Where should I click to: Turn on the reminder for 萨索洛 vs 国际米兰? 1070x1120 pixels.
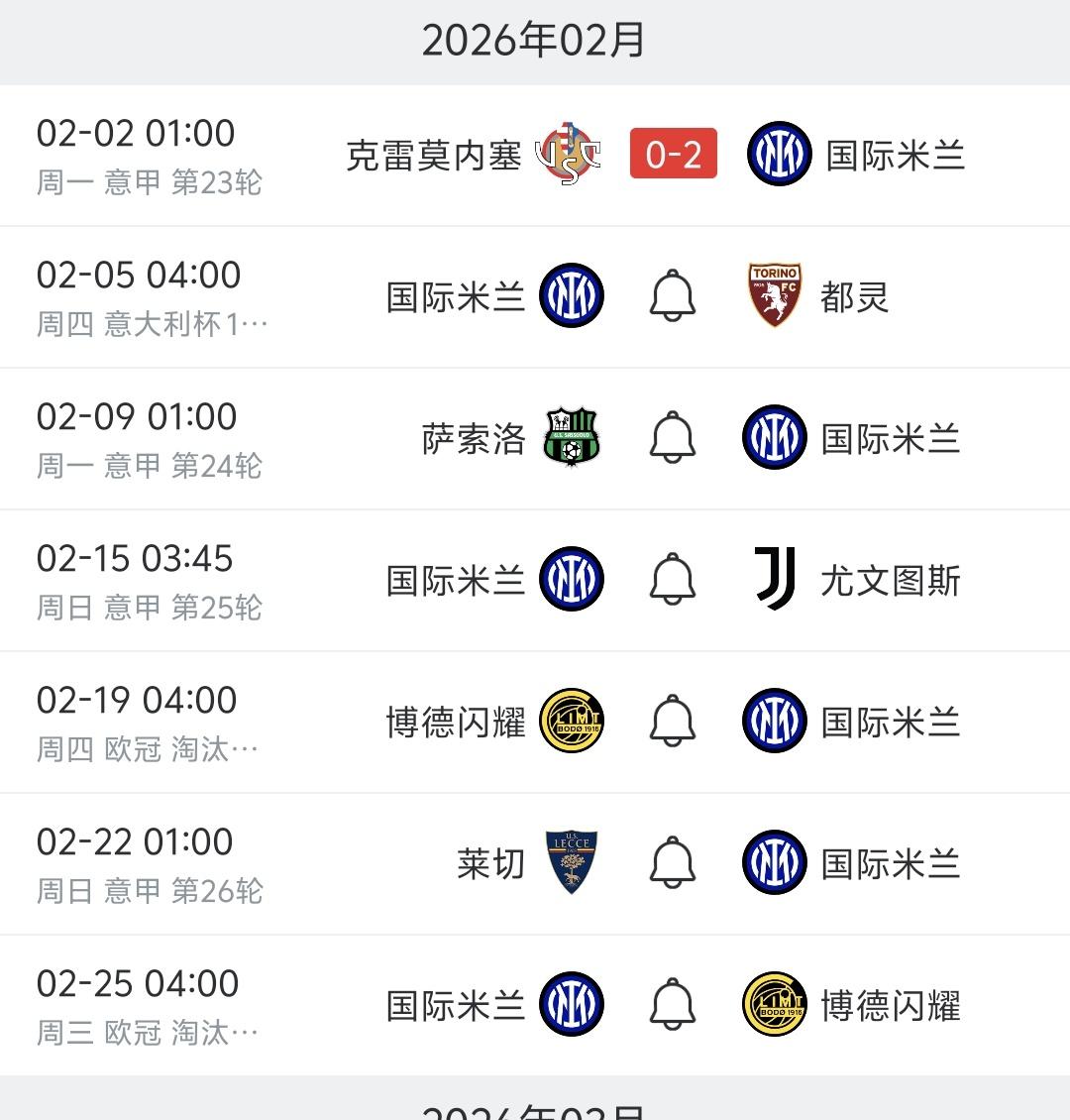pos(673,438)
